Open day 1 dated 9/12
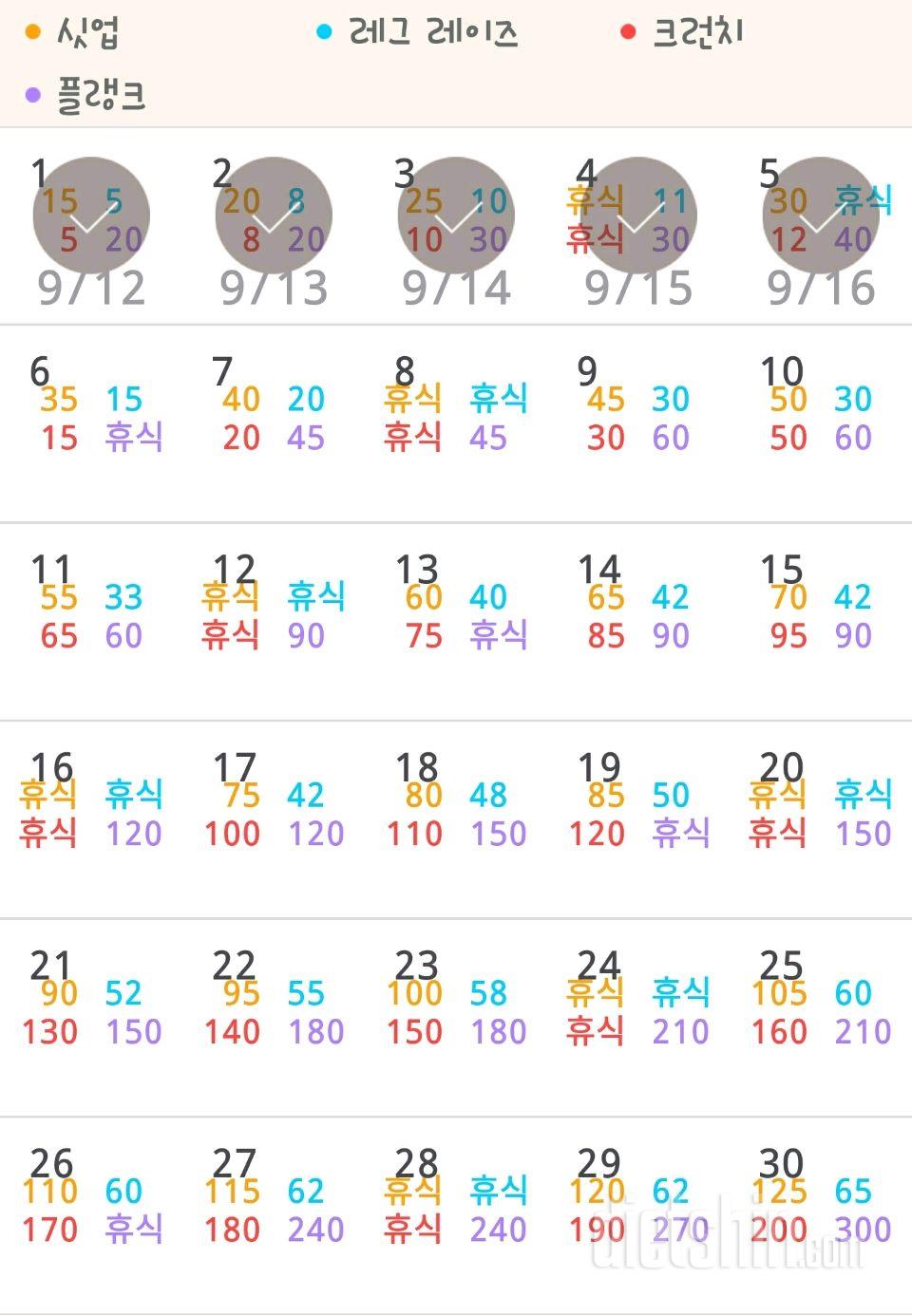Screen dimensions: 912x1316 point(91,228)
